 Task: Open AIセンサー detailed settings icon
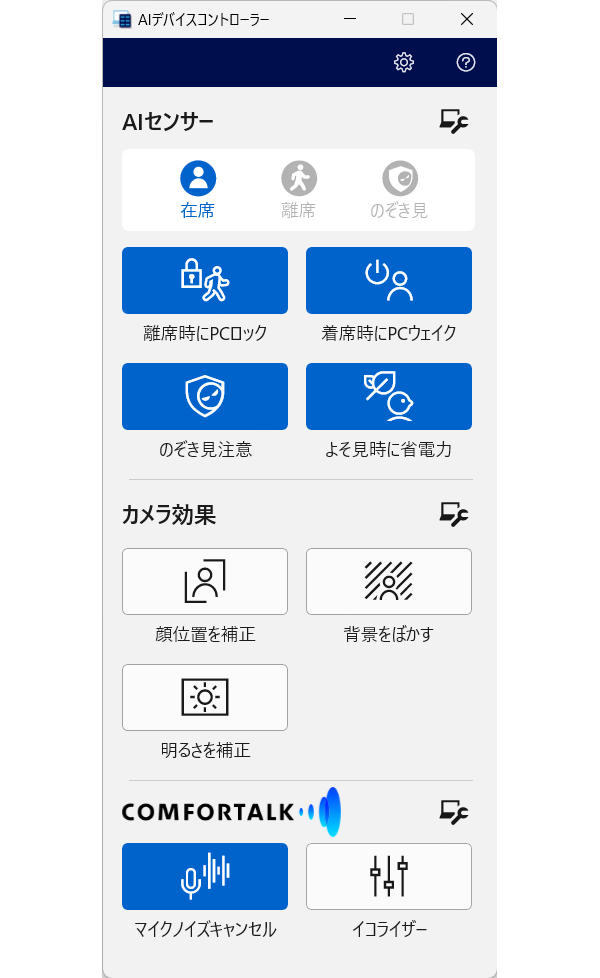tap(454, 121)
